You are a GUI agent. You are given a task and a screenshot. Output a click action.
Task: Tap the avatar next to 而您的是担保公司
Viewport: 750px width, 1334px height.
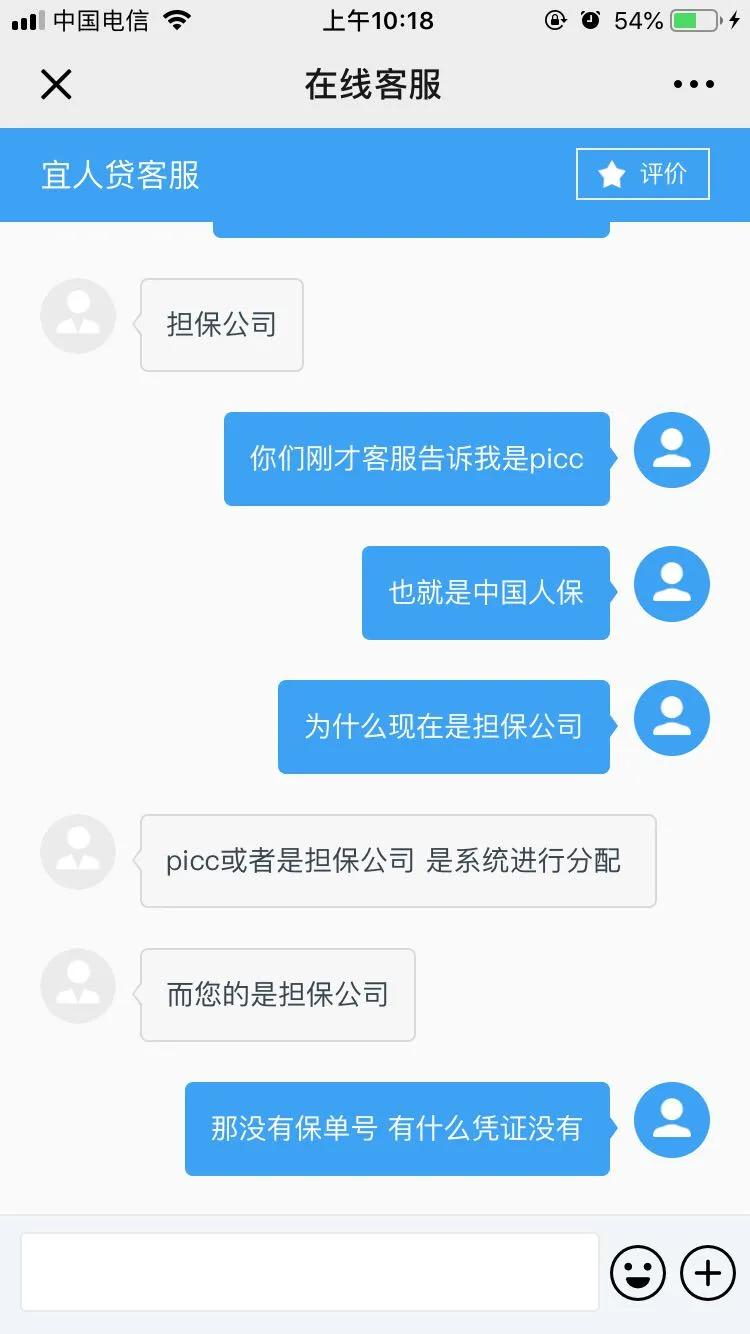coord(78,985)
